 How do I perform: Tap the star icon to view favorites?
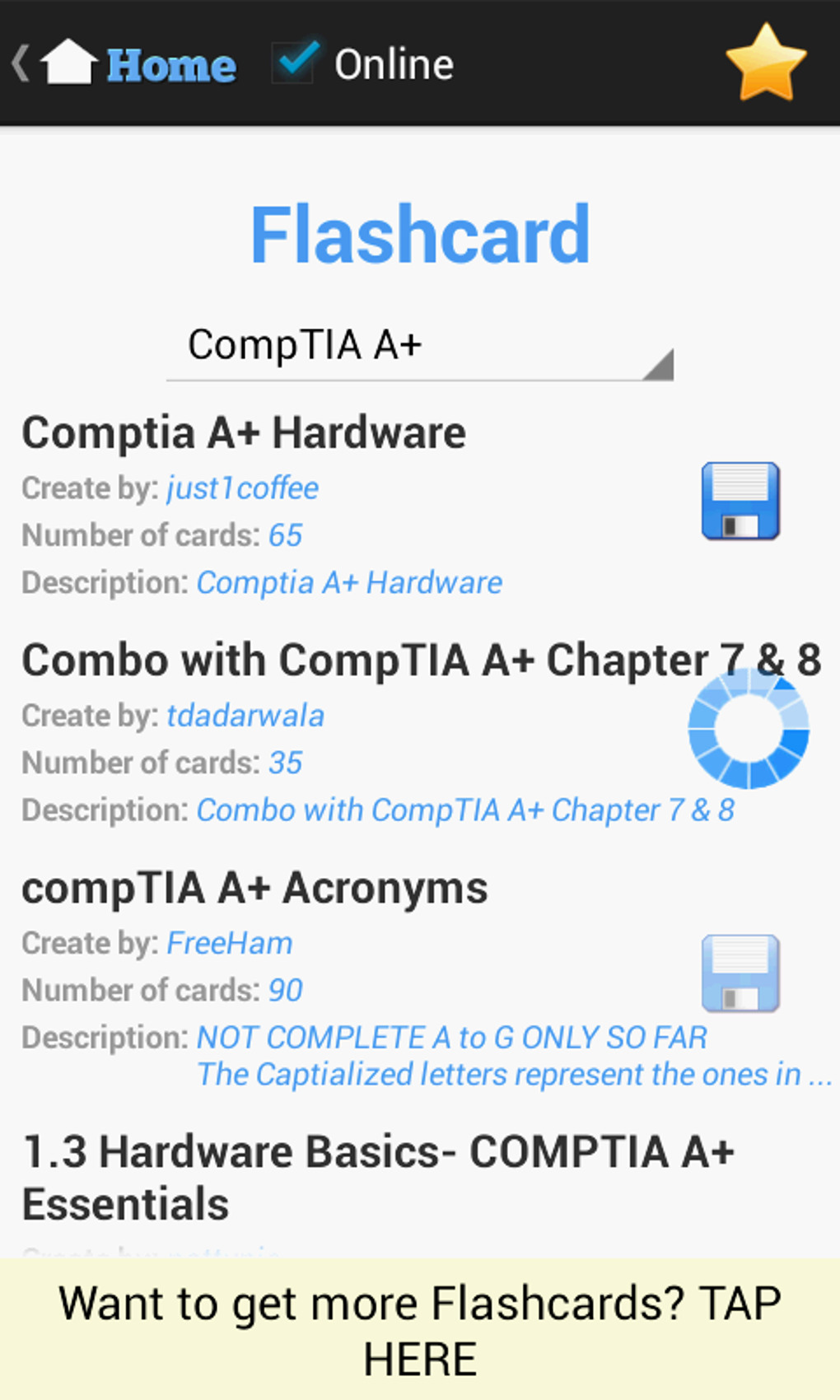click(x=767, y=62)
